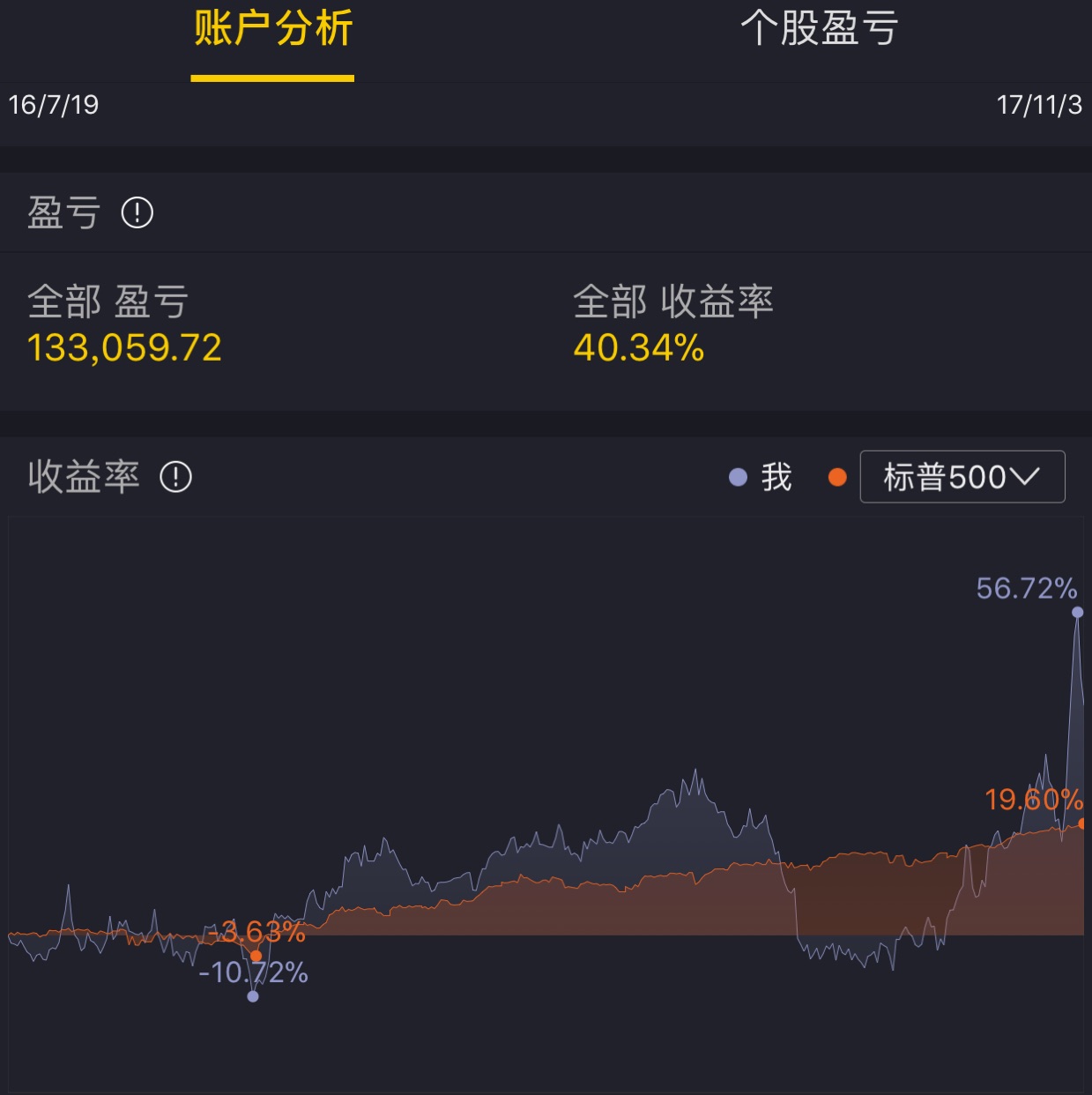The image size is (1092, 1095).
Task: Open the info icon next to 盈亏
Action: point(137,212)
